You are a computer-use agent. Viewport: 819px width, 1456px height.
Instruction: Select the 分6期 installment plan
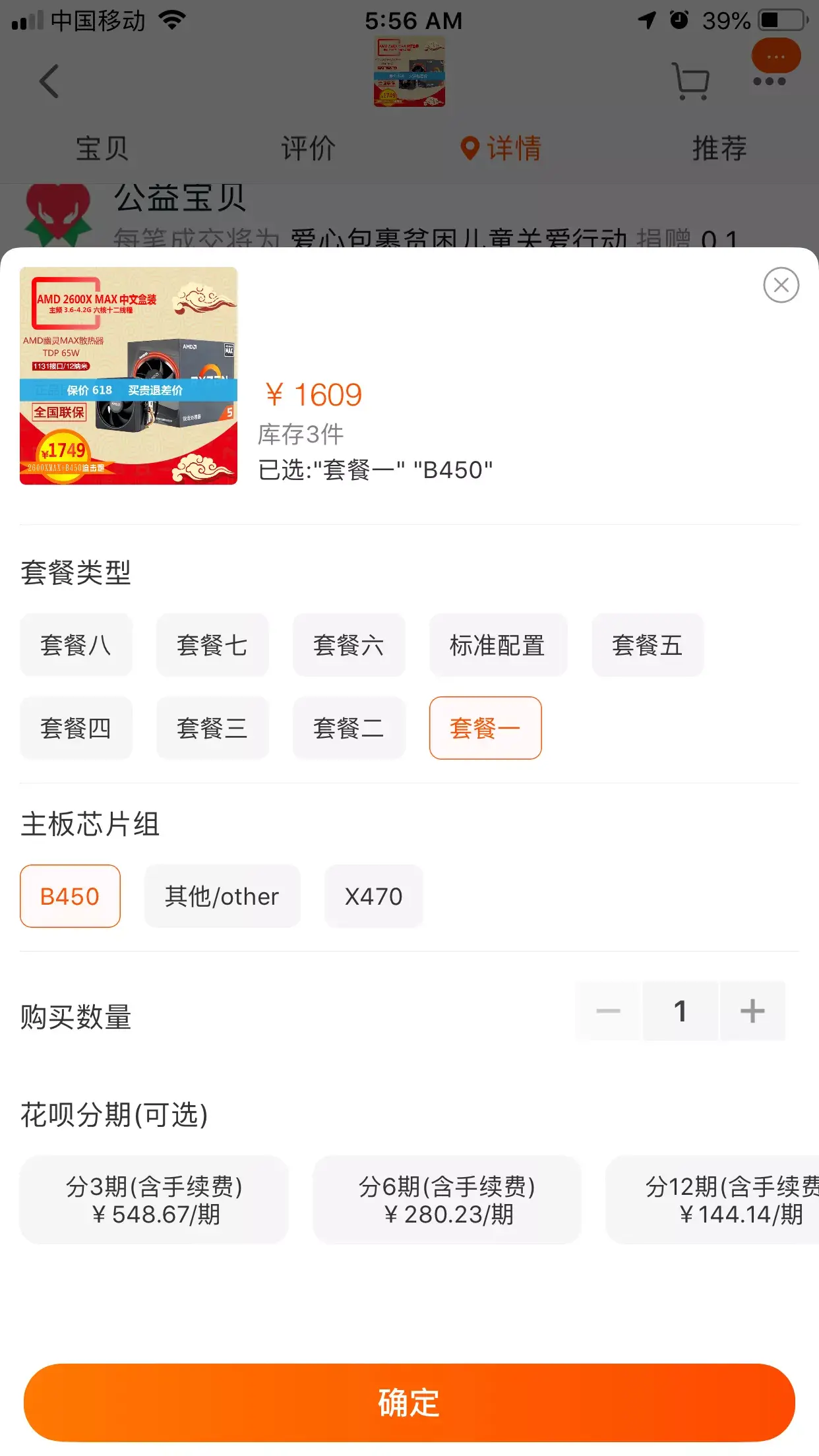(447, 1199)
